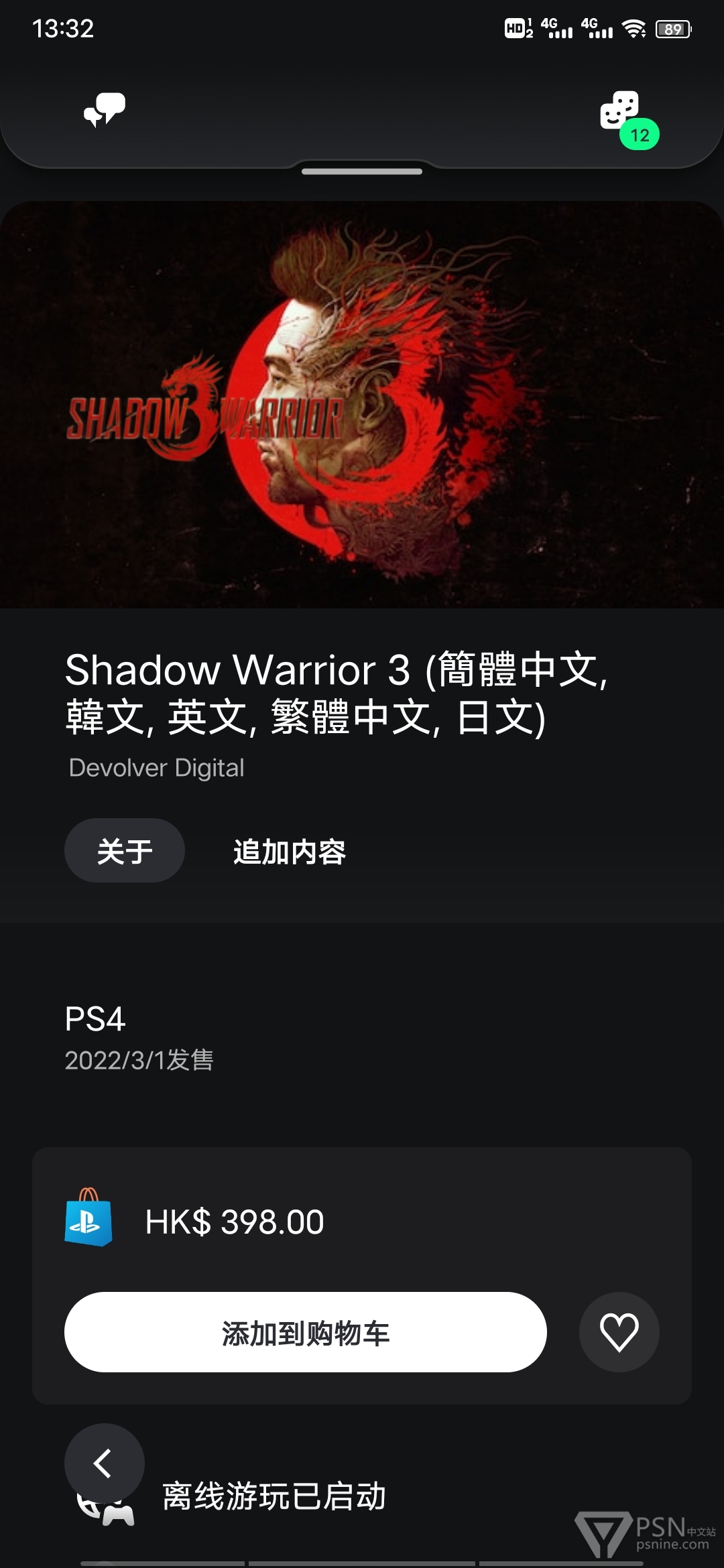724x1568 pixels.
Task: Open the chat messages icon
Action: coord(105,110)
